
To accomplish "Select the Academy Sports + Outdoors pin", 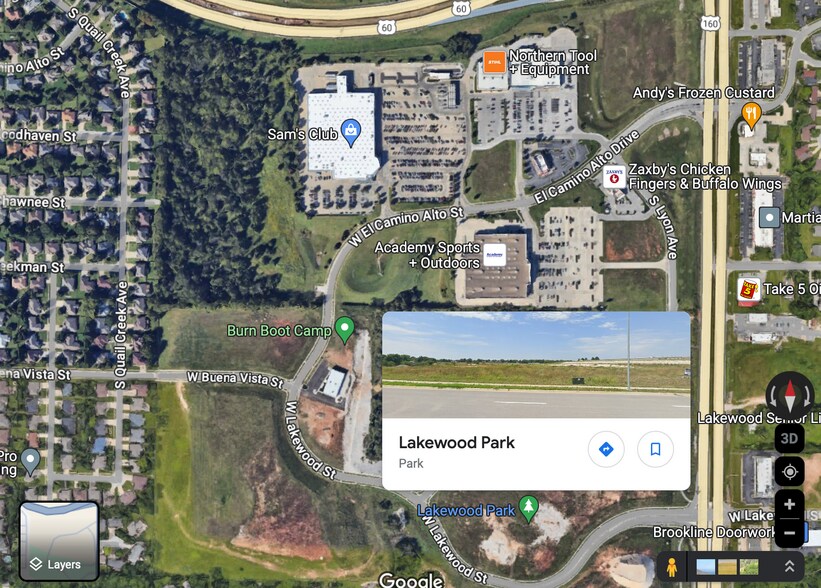I will (494, 255).
